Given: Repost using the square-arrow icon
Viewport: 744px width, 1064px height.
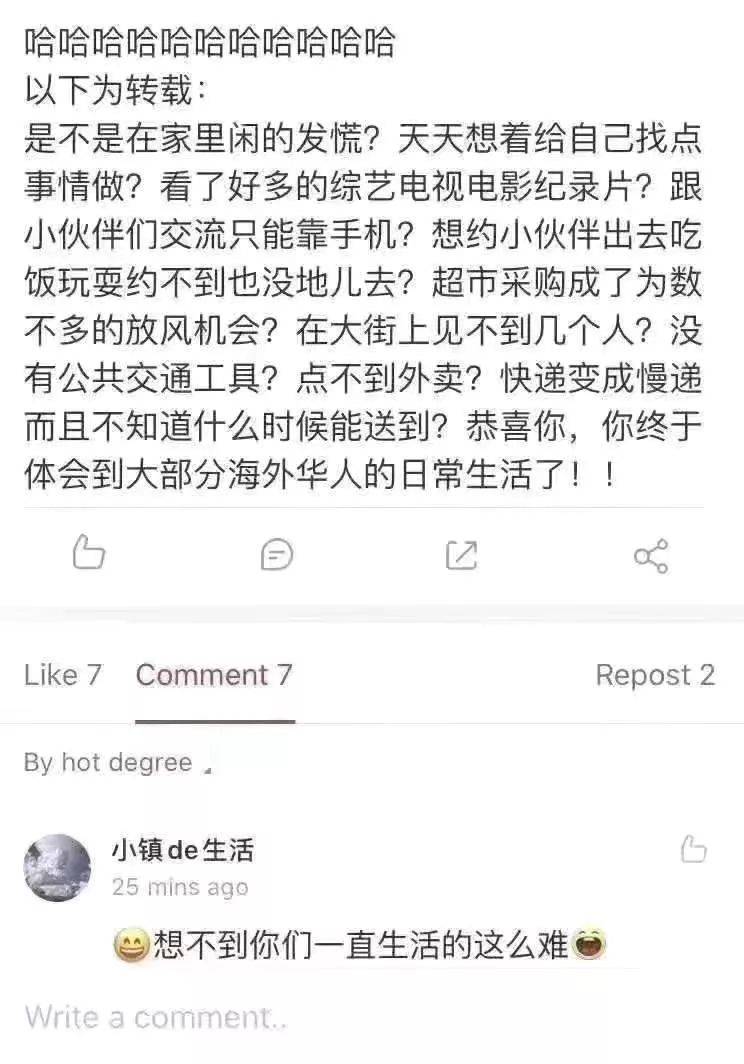Looking at the screenshot, I should 461,555.
